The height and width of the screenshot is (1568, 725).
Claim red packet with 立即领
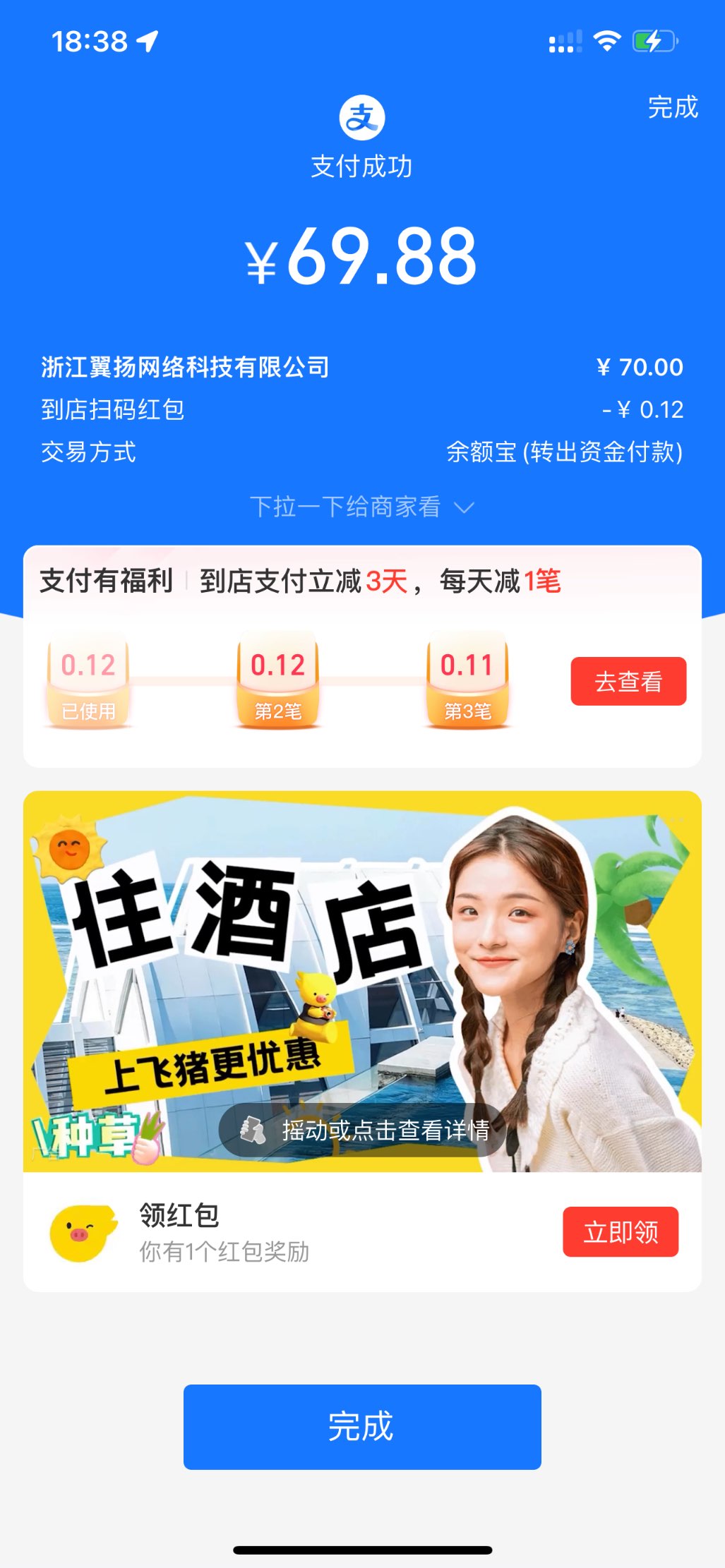click(620, 1231)
